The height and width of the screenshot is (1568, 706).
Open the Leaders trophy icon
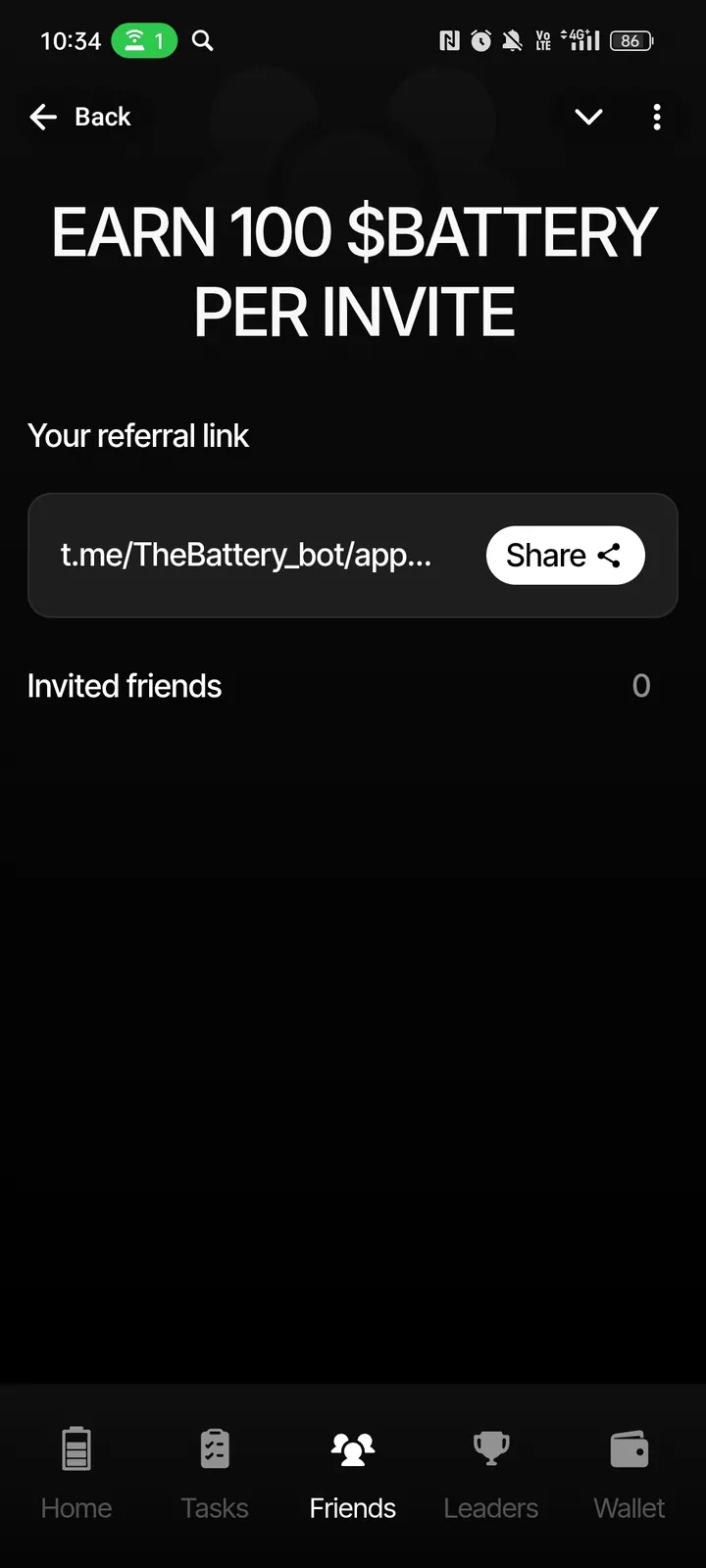[x=490, y=1446]
